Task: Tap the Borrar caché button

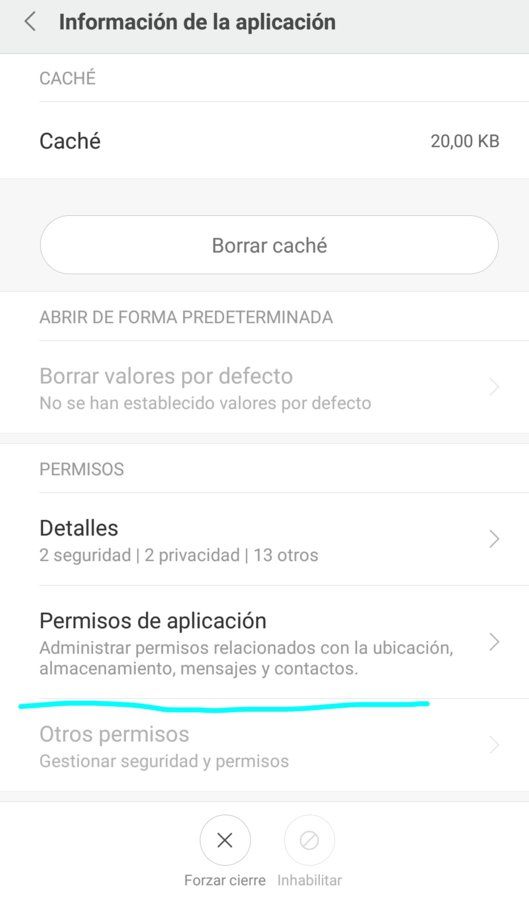Action: 269,245
